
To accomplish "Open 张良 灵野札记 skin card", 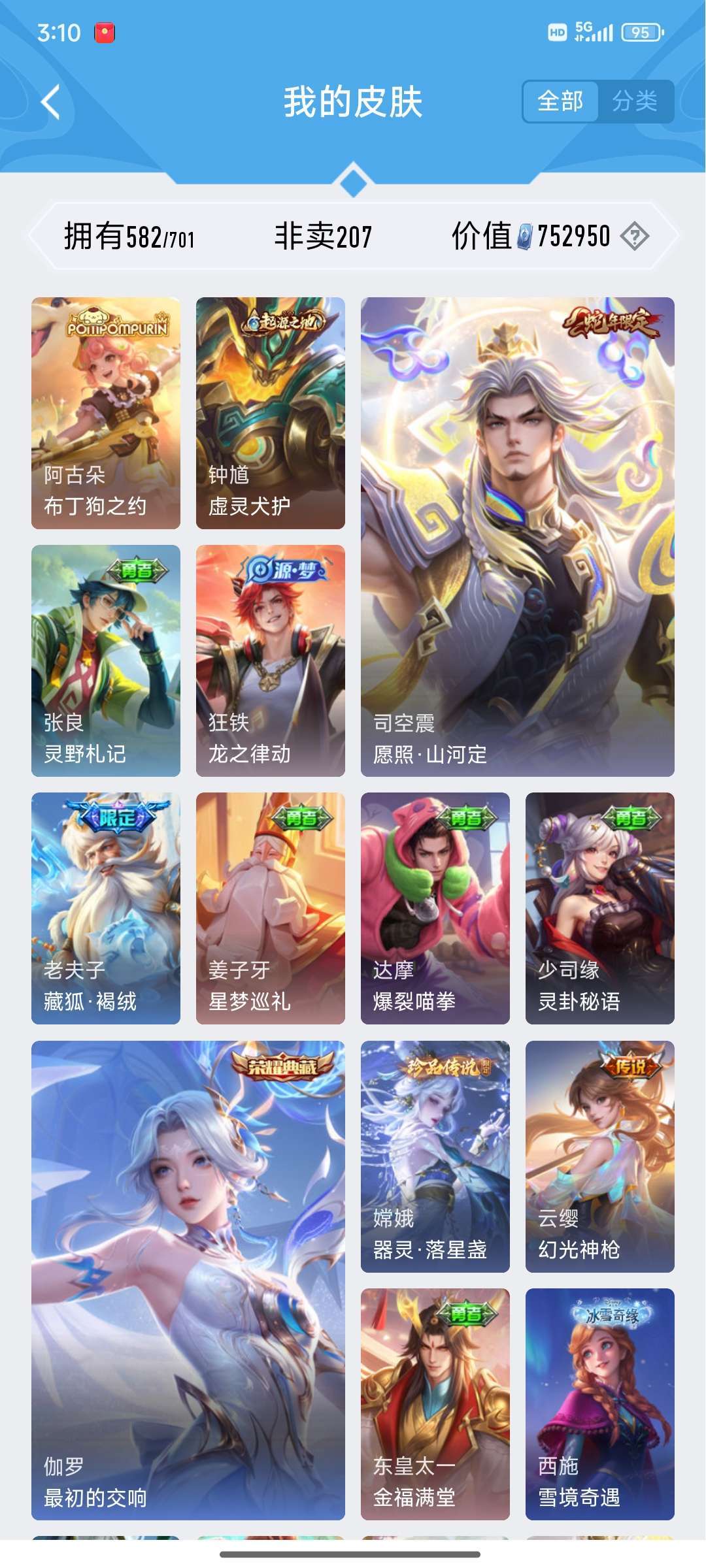I will coord(106,661).
